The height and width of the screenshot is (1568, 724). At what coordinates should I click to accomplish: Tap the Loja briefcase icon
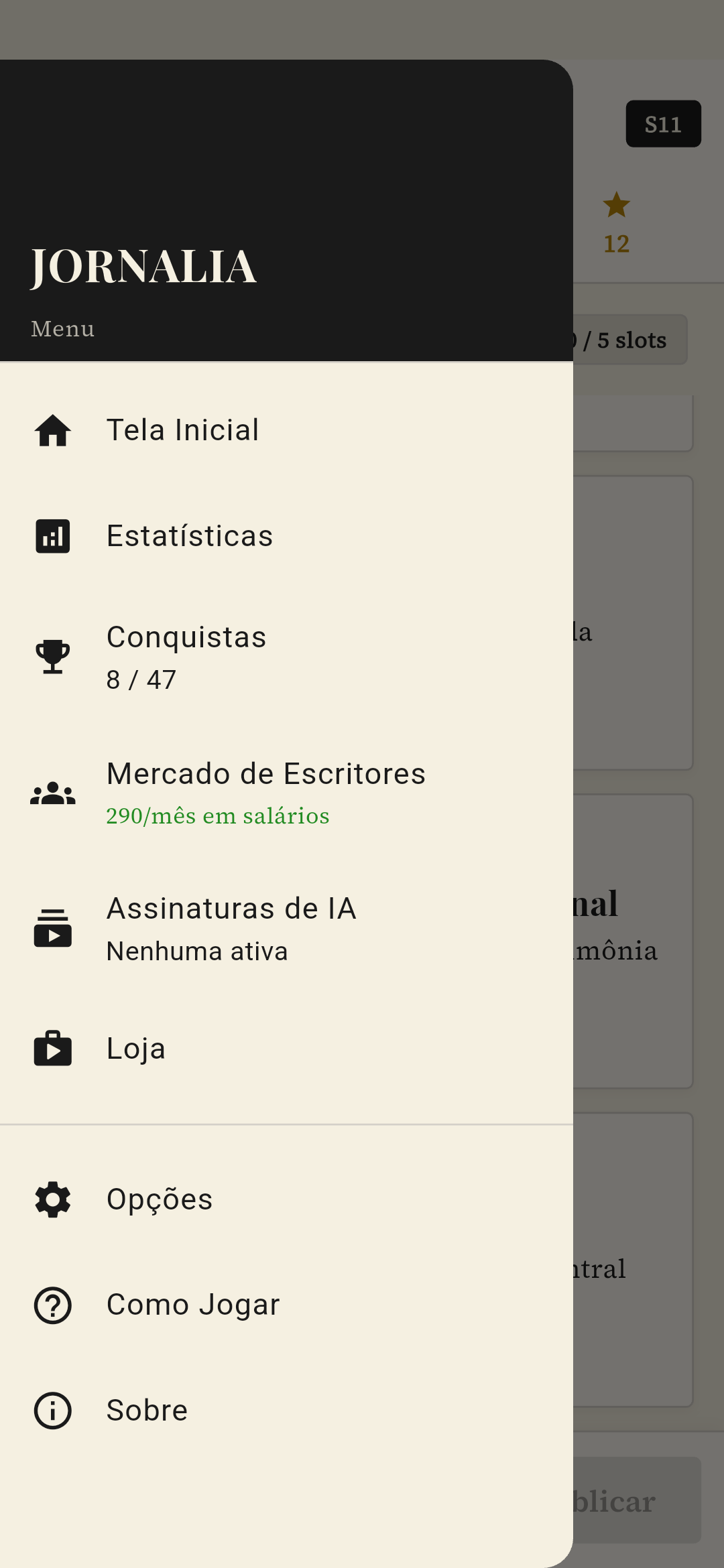pos(53,1049)
